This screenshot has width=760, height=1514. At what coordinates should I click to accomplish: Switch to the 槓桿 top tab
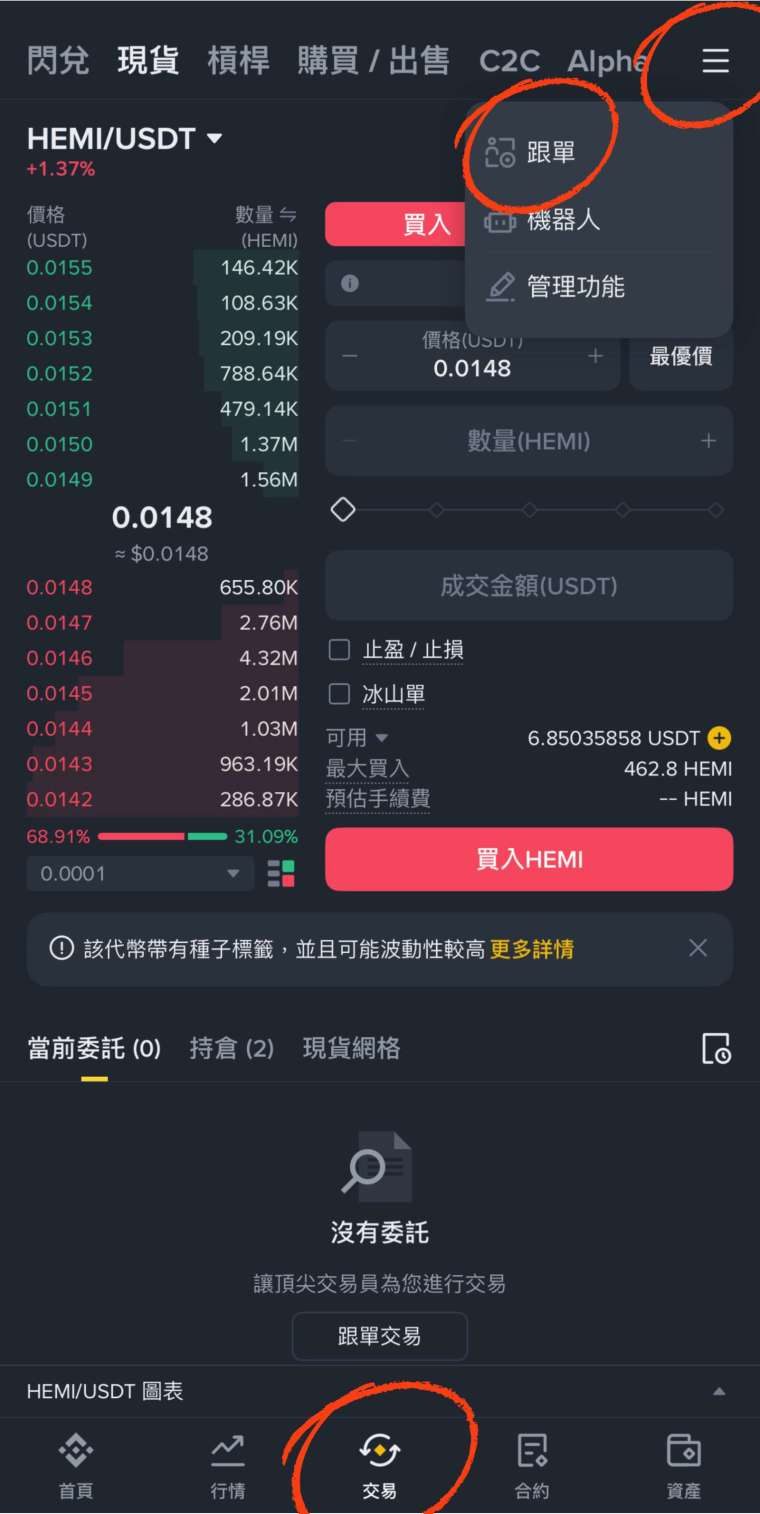[x=238, y=61]
